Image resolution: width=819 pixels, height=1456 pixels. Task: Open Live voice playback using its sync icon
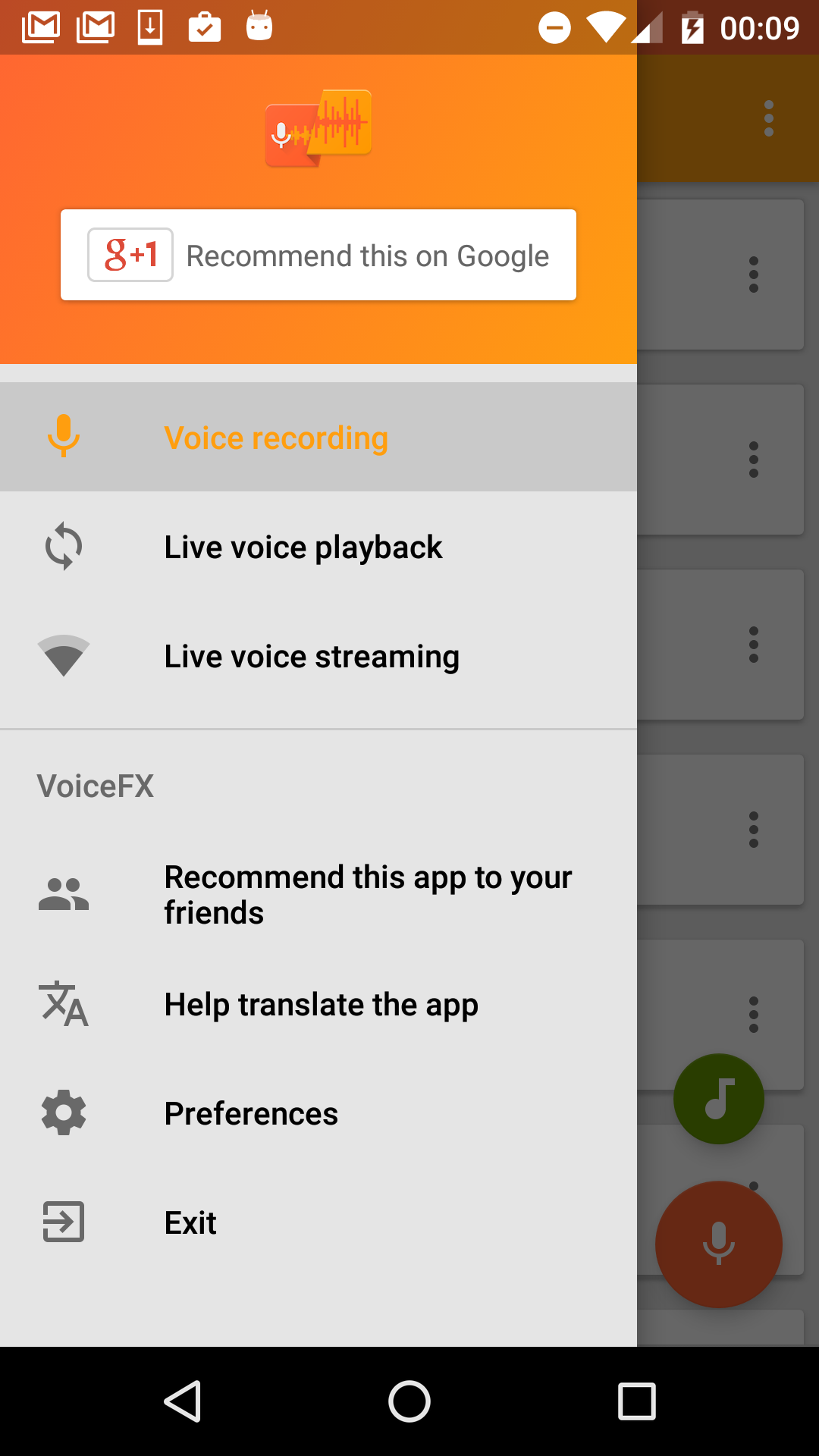click(64, 546)
